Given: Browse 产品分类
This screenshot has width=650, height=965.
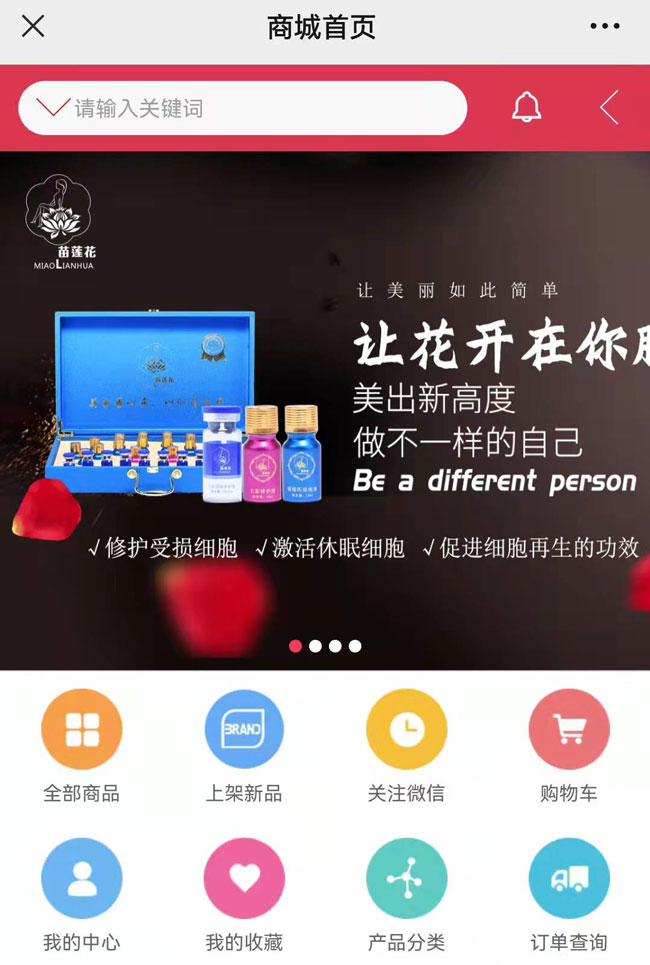Looking at the screenshot, I should coord(406,879).
